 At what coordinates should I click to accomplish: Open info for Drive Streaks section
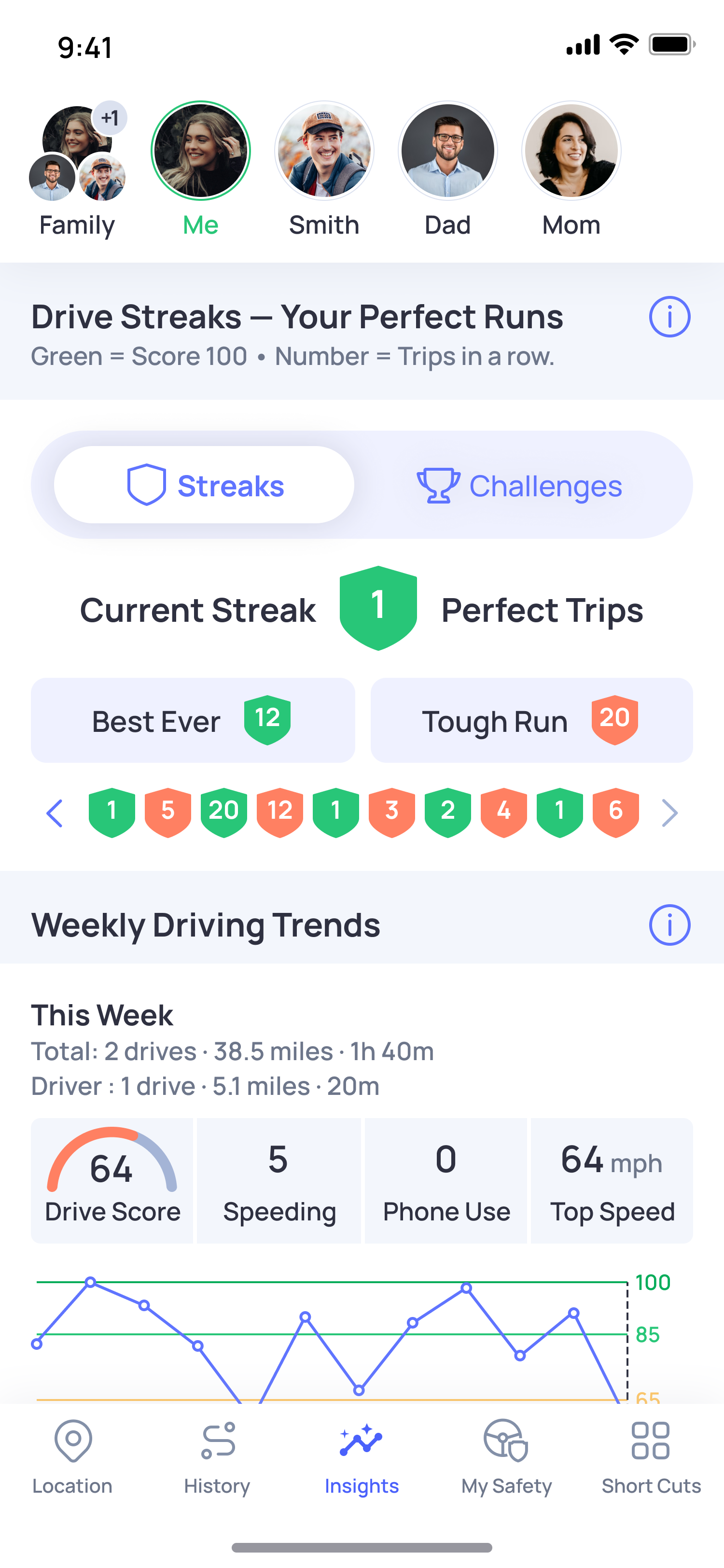click(669, 317)
